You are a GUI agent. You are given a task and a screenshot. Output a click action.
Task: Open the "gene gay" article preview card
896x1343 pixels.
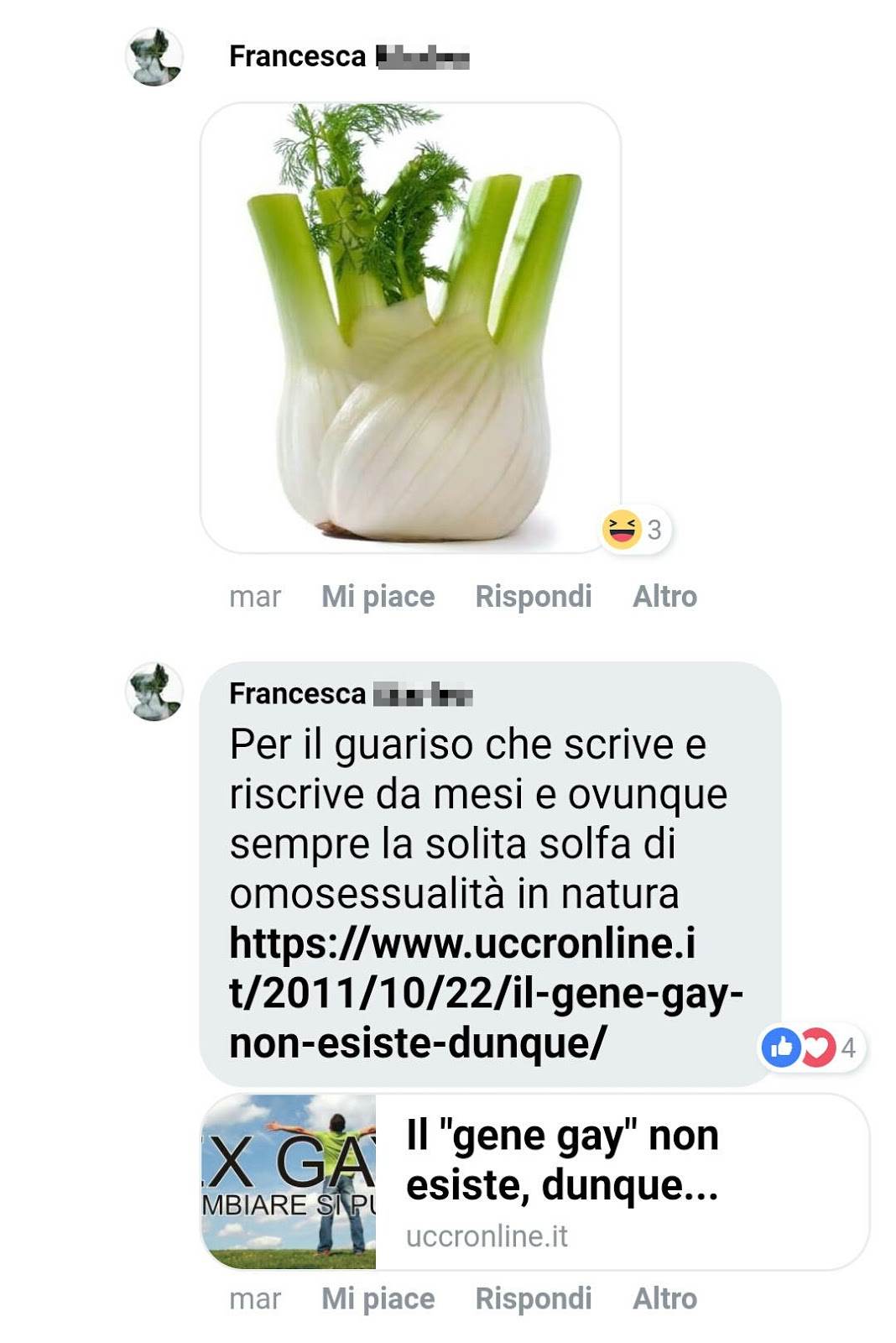click(x=535, y=1182)
